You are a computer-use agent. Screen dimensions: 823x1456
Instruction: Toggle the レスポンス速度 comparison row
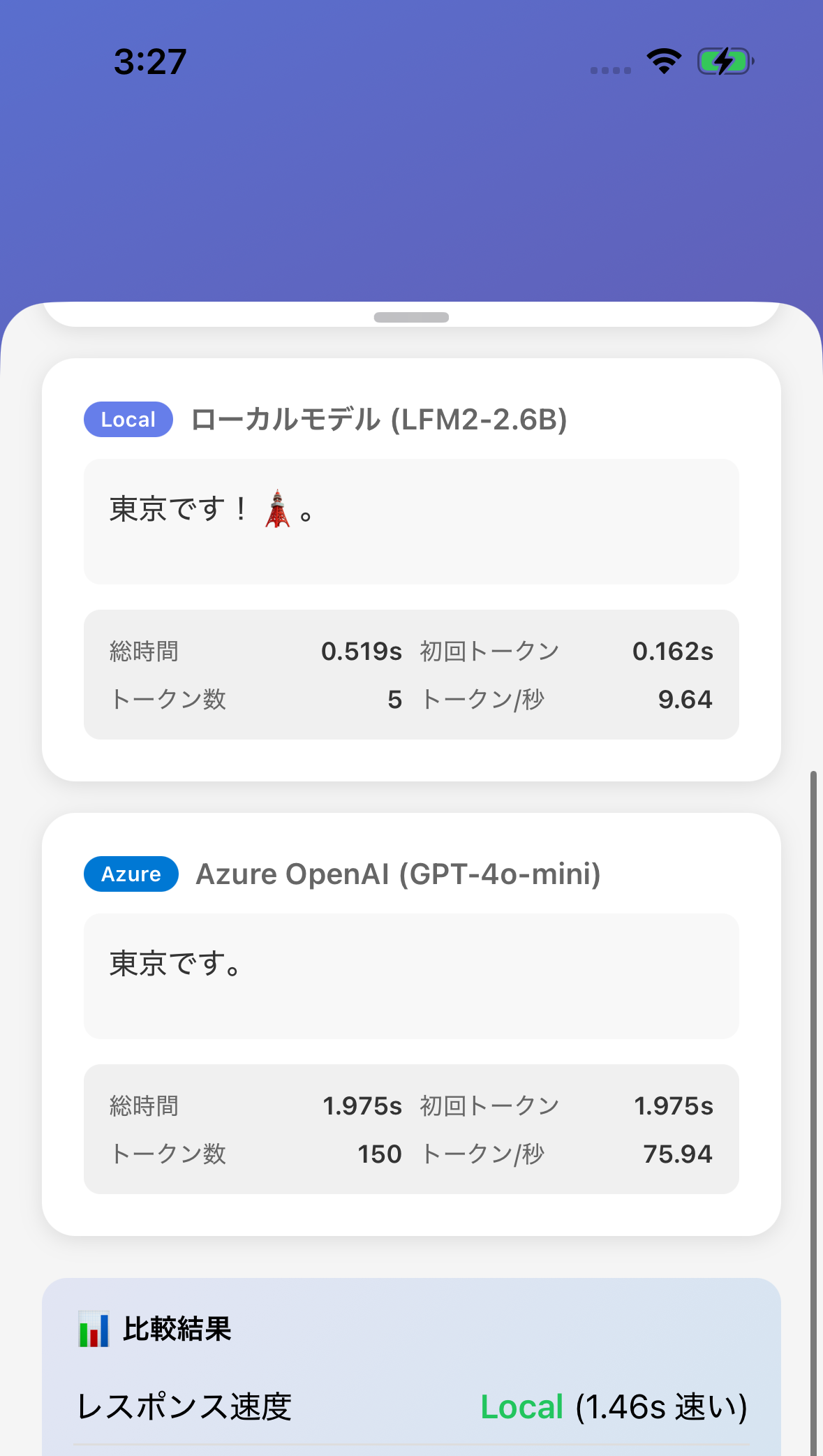point(411,1407)
